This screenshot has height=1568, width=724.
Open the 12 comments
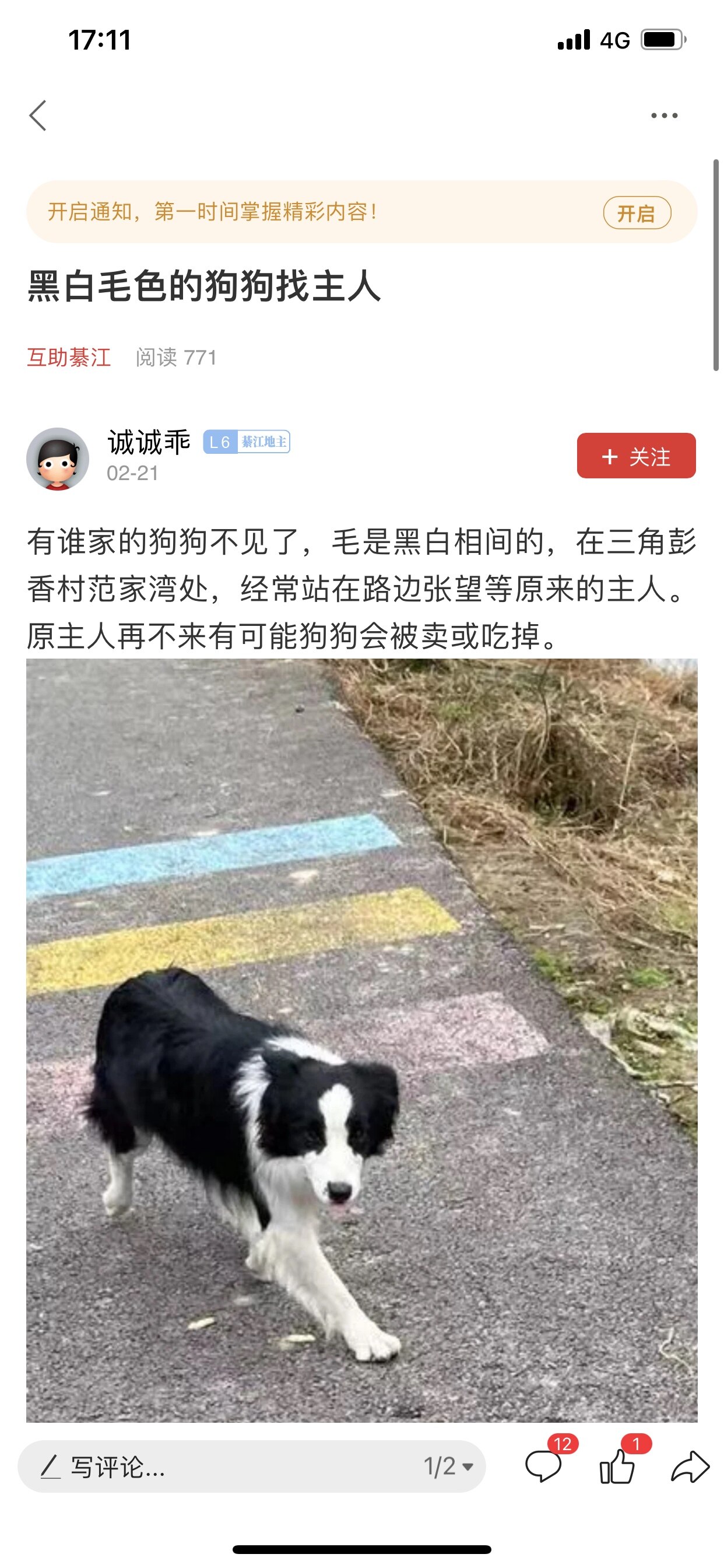point(543,1466)
